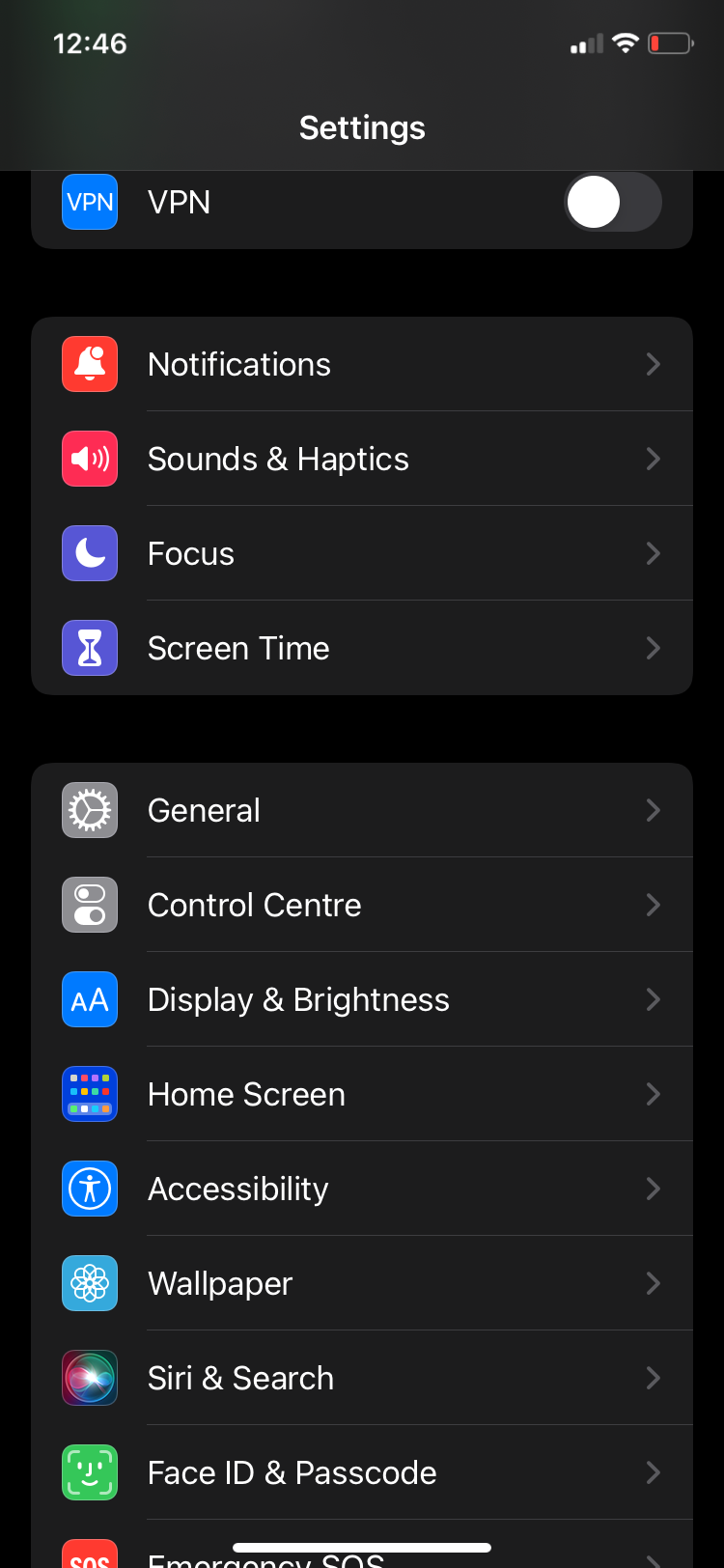Tap the Accessibility figure icon
The height and width of the screenshot is (1568, 724).
point(89,1189)
